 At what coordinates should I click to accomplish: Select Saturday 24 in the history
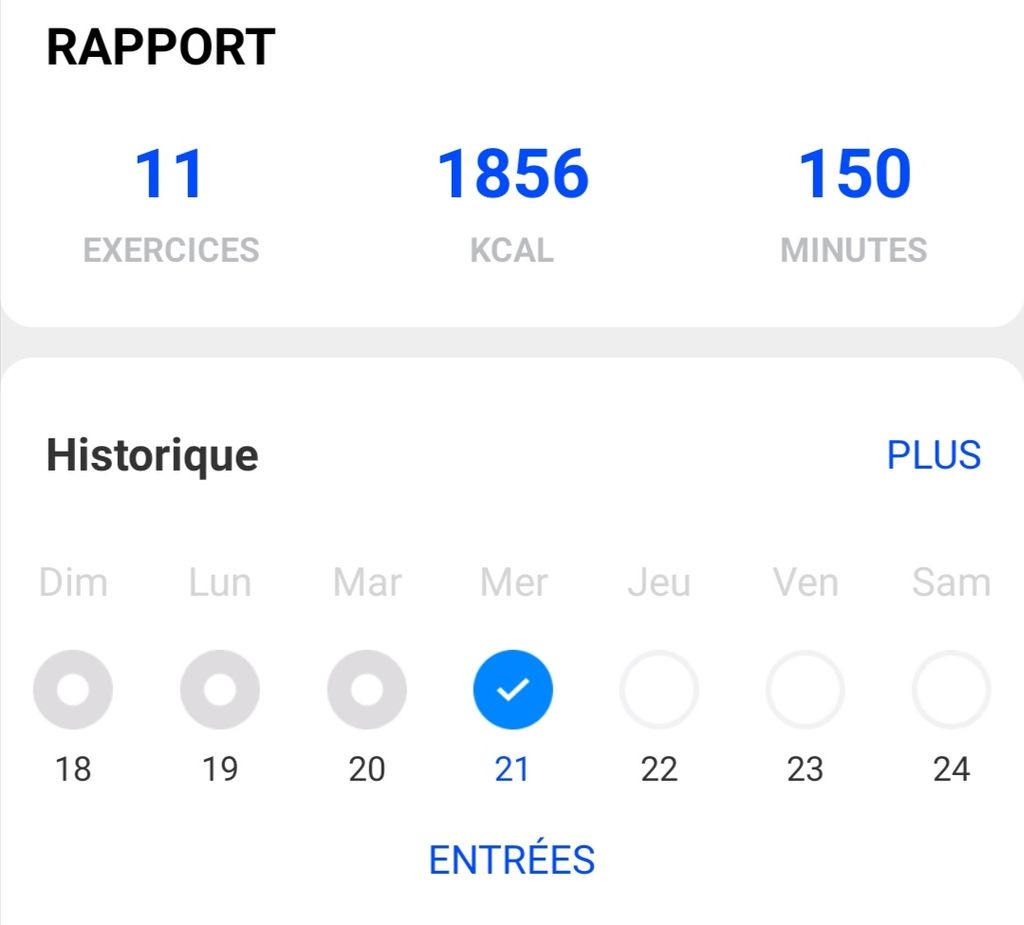coord(951,690)
